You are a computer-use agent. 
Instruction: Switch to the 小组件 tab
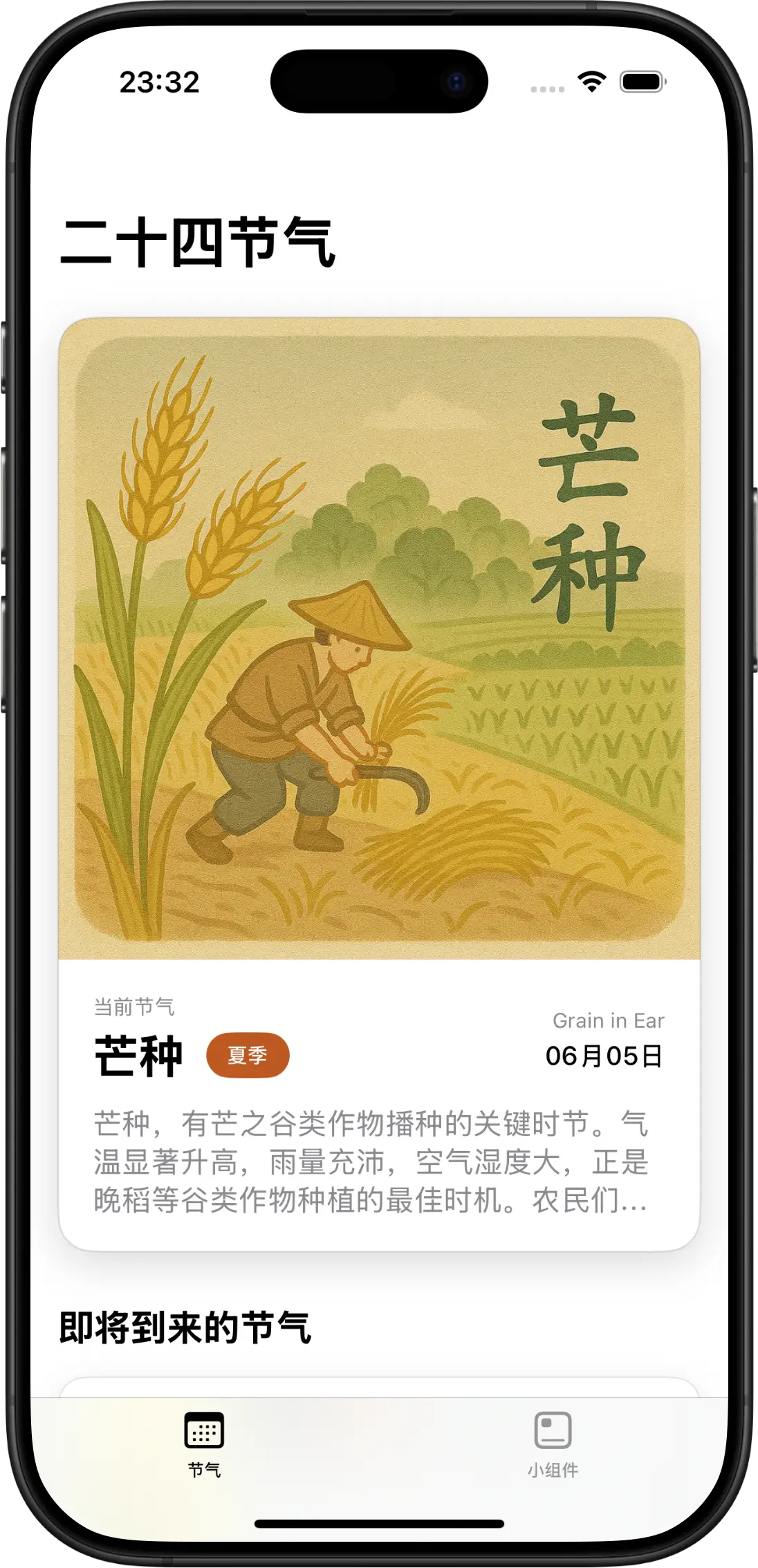click(553, 1444)
